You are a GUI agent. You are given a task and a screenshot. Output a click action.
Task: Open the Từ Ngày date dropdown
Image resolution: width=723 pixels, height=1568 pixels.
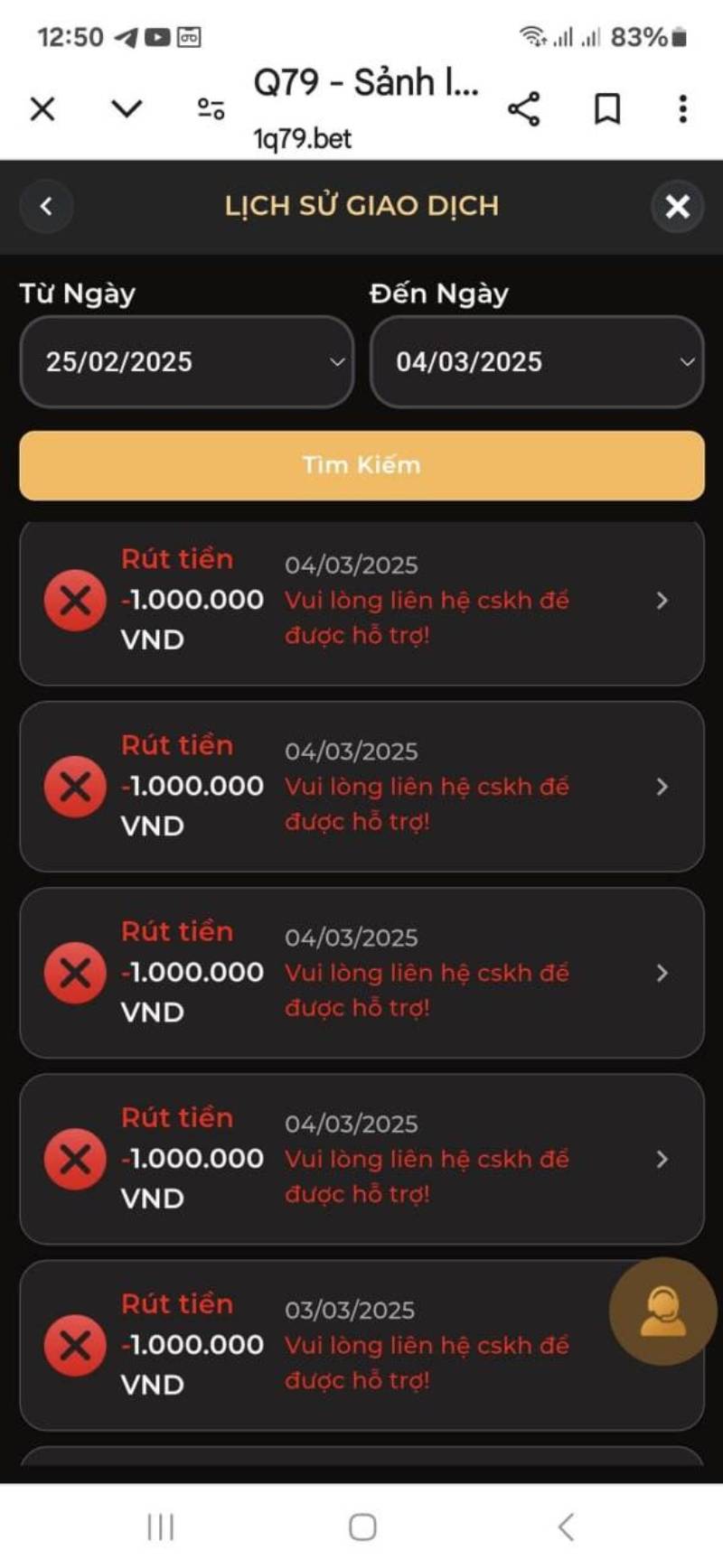(186, 362)
